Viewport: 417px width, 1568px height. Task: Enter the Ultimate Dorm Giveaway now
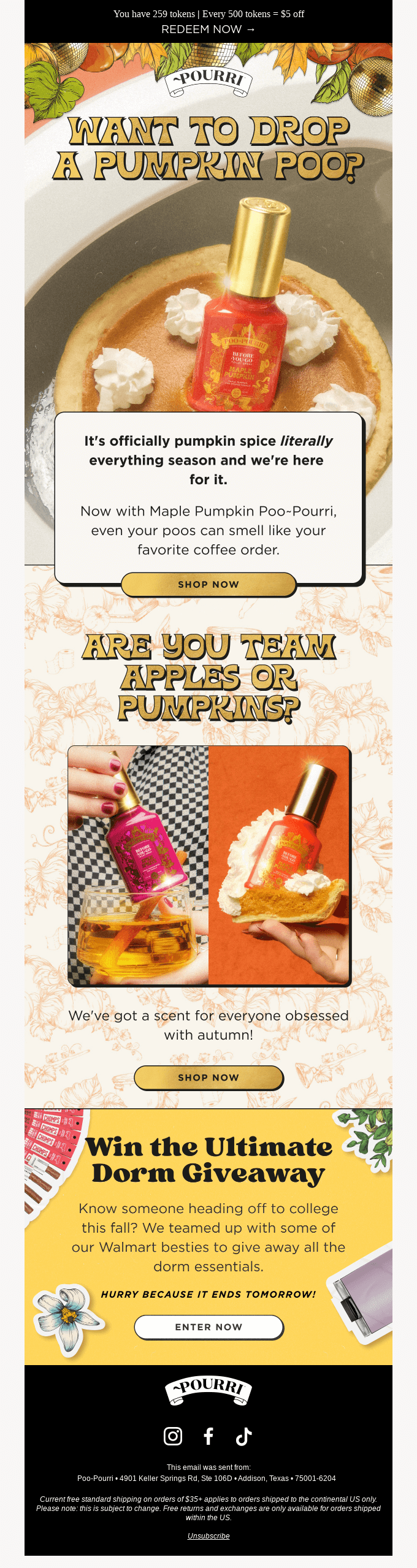[208, 1326]
